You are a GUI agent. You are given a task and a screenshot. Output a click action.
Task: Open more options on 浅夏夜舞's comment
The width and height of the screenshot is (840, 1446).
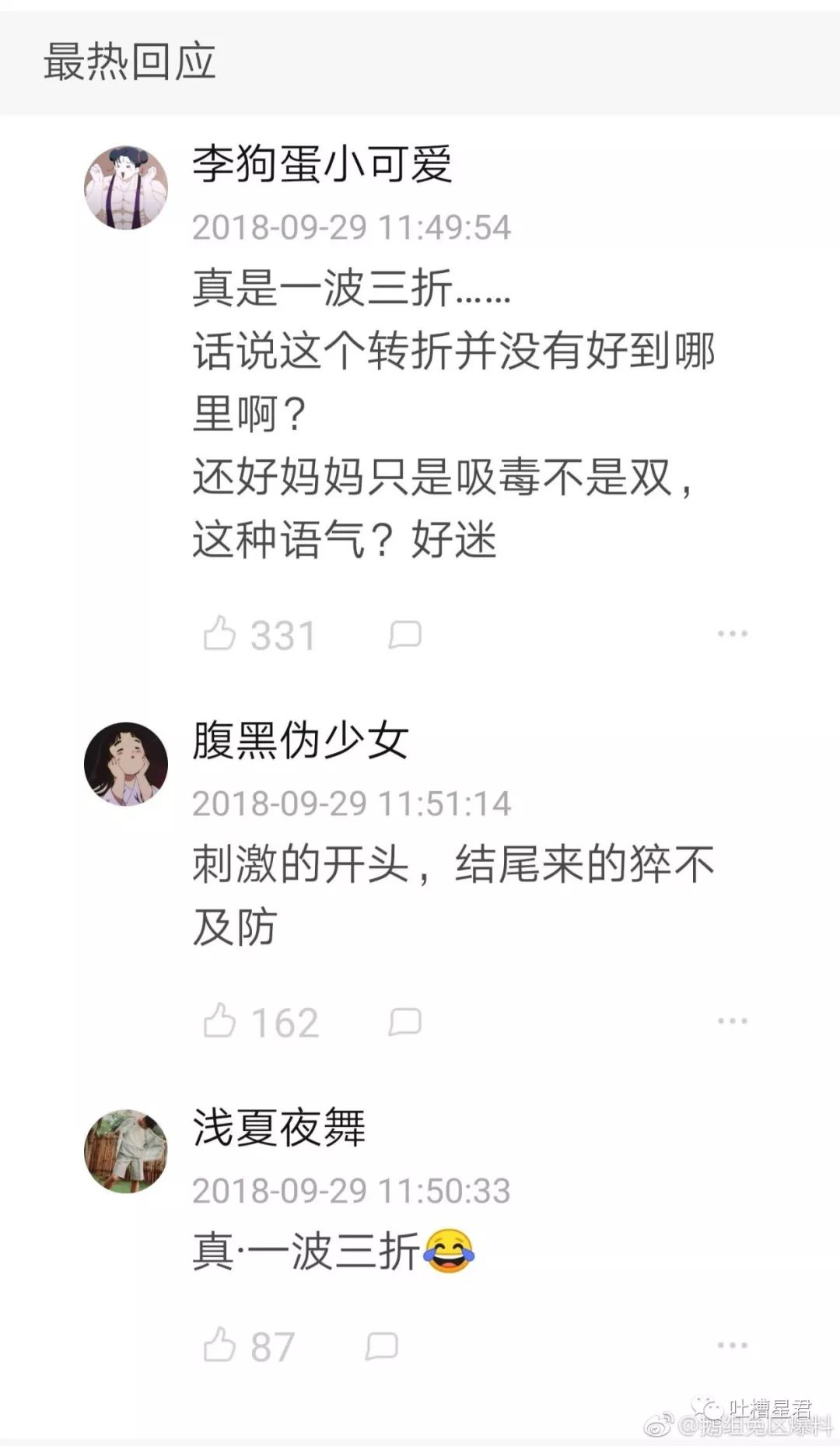pyautogui.click(x=732, y=1345)
